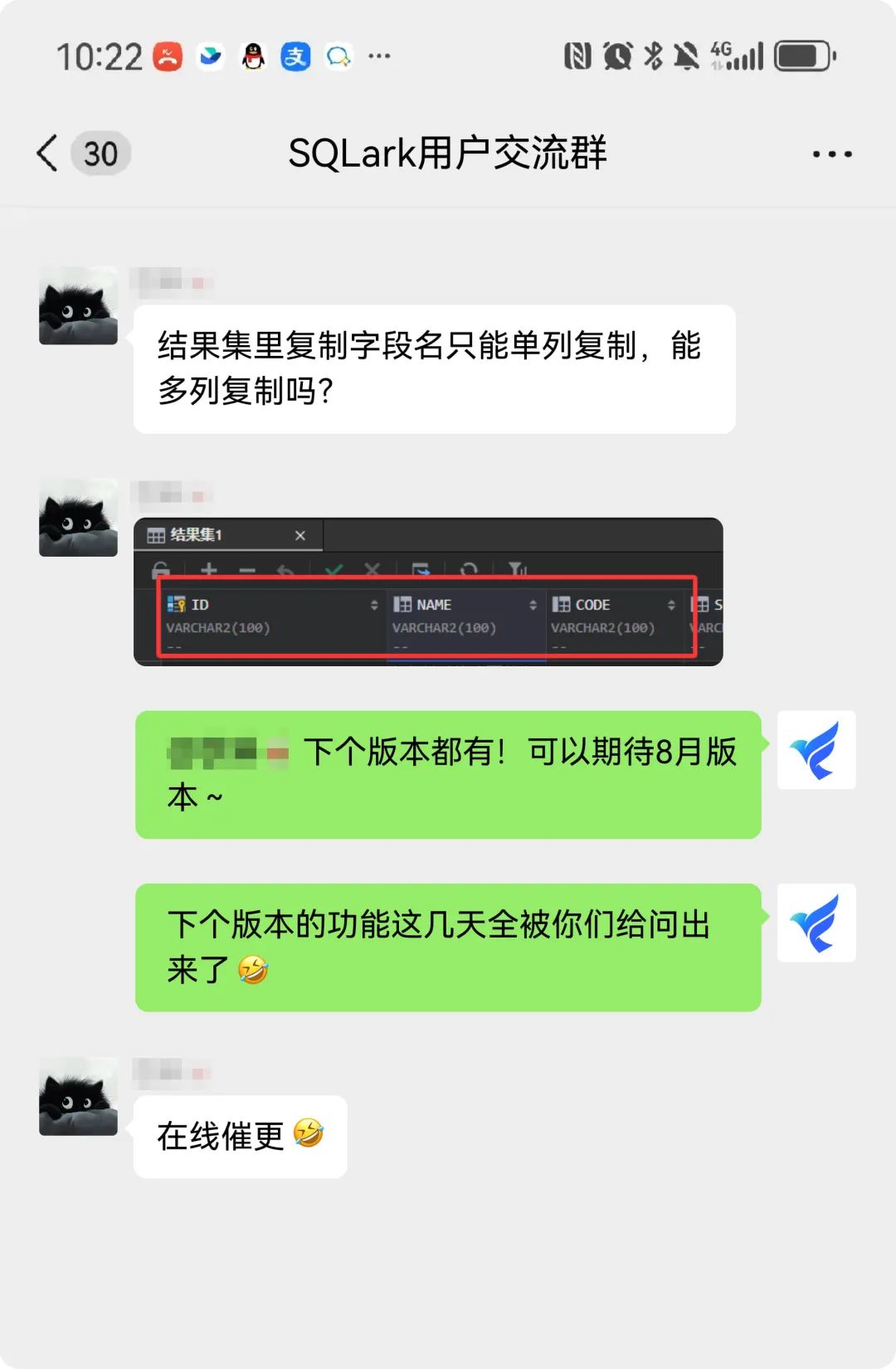Open the group chat overflow menu
Screen dimensions: 896x1369
pos(832,154)
